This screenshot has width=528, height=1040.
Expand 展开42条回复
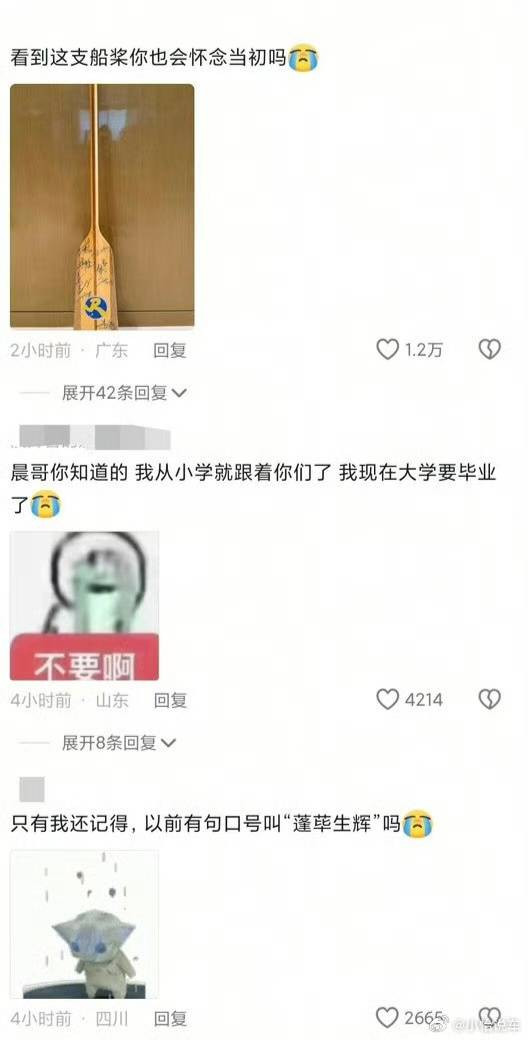click(x=124, y=393)
